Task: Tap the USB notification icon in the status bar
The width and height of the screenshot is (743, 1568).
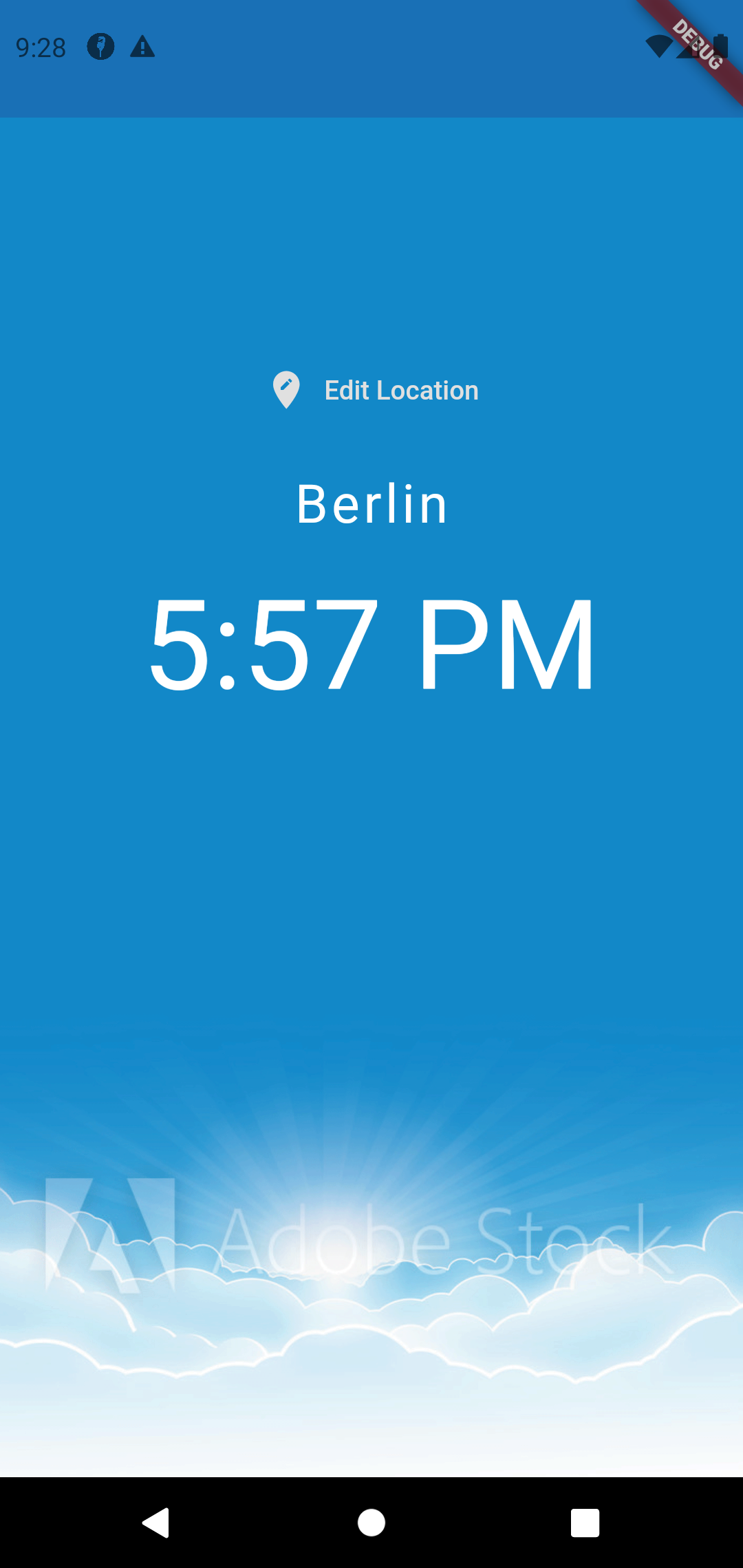Action: coord(100,46)
